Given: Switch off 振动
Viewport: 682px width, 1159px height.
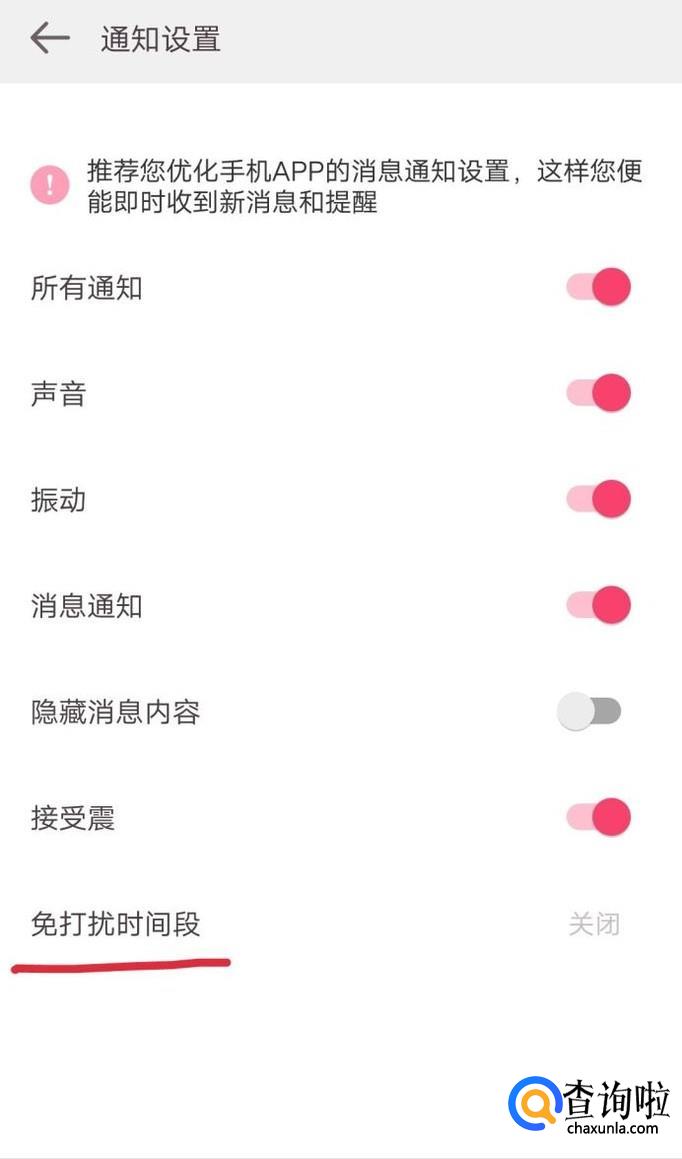Looking at the screenshot, I should (598, 499).
